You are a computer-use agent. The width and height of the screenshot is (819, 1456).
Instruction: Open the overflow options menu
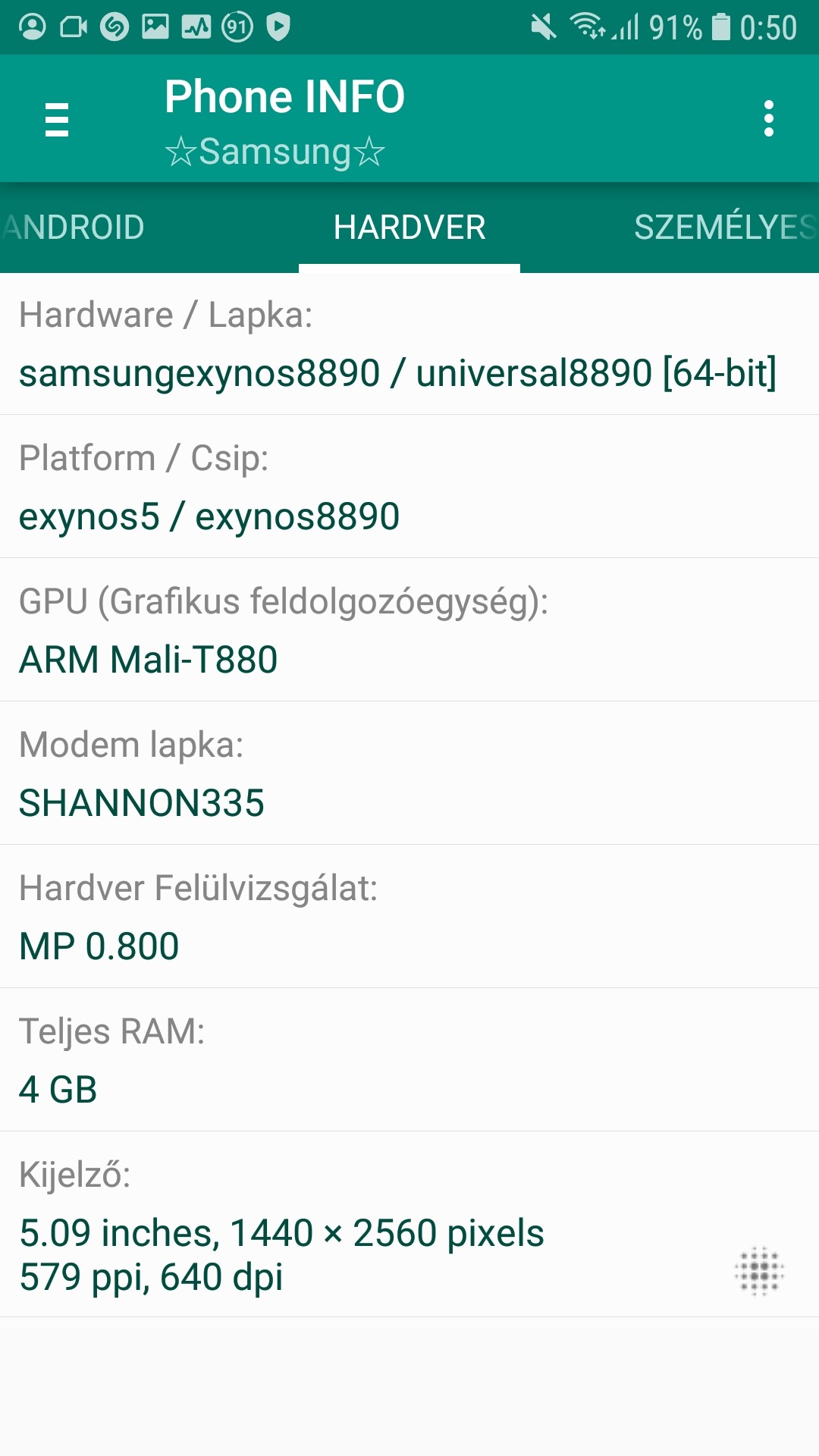768,119
